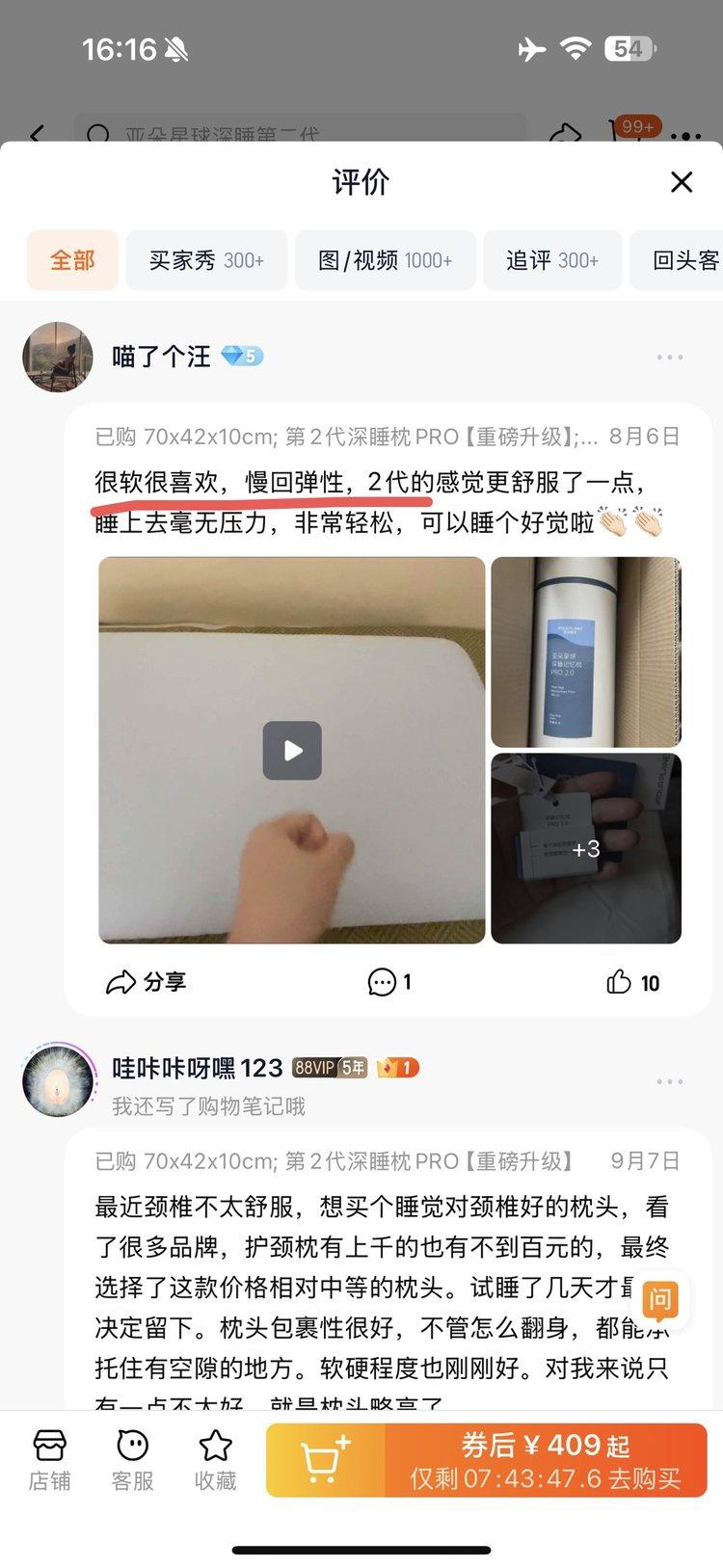Share 喵了个汪's review
The height and width of the screenshot is (1568, 723).
[146, 982]
